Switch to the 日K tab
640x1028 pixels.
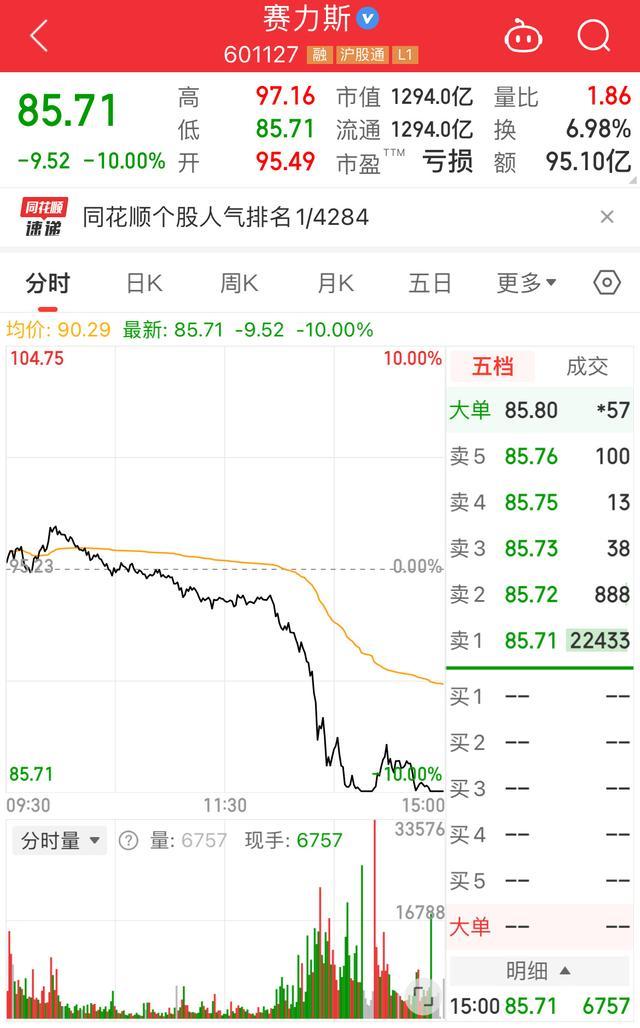pos(144,283)
